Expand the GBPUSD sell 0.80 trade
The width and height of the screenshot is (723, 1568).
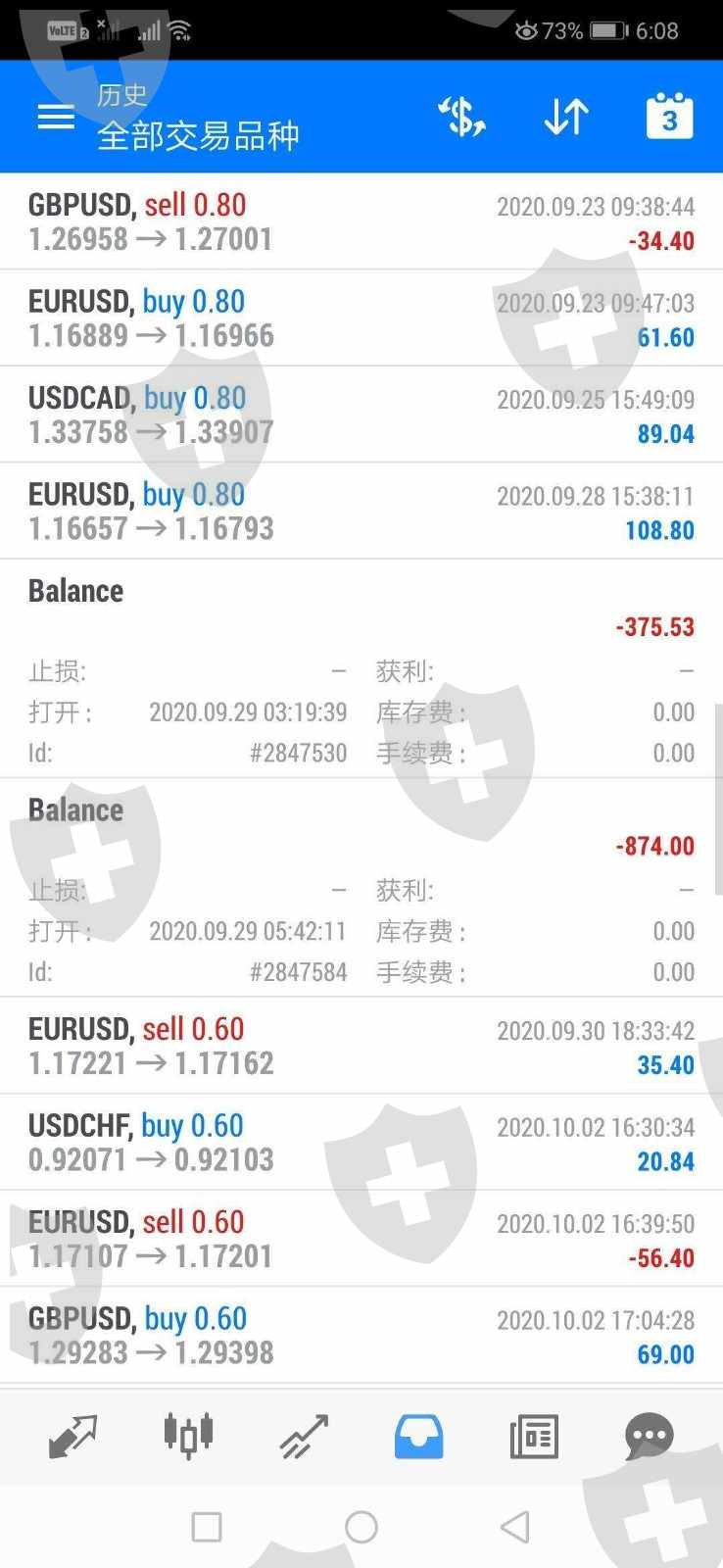click(361, 221)
